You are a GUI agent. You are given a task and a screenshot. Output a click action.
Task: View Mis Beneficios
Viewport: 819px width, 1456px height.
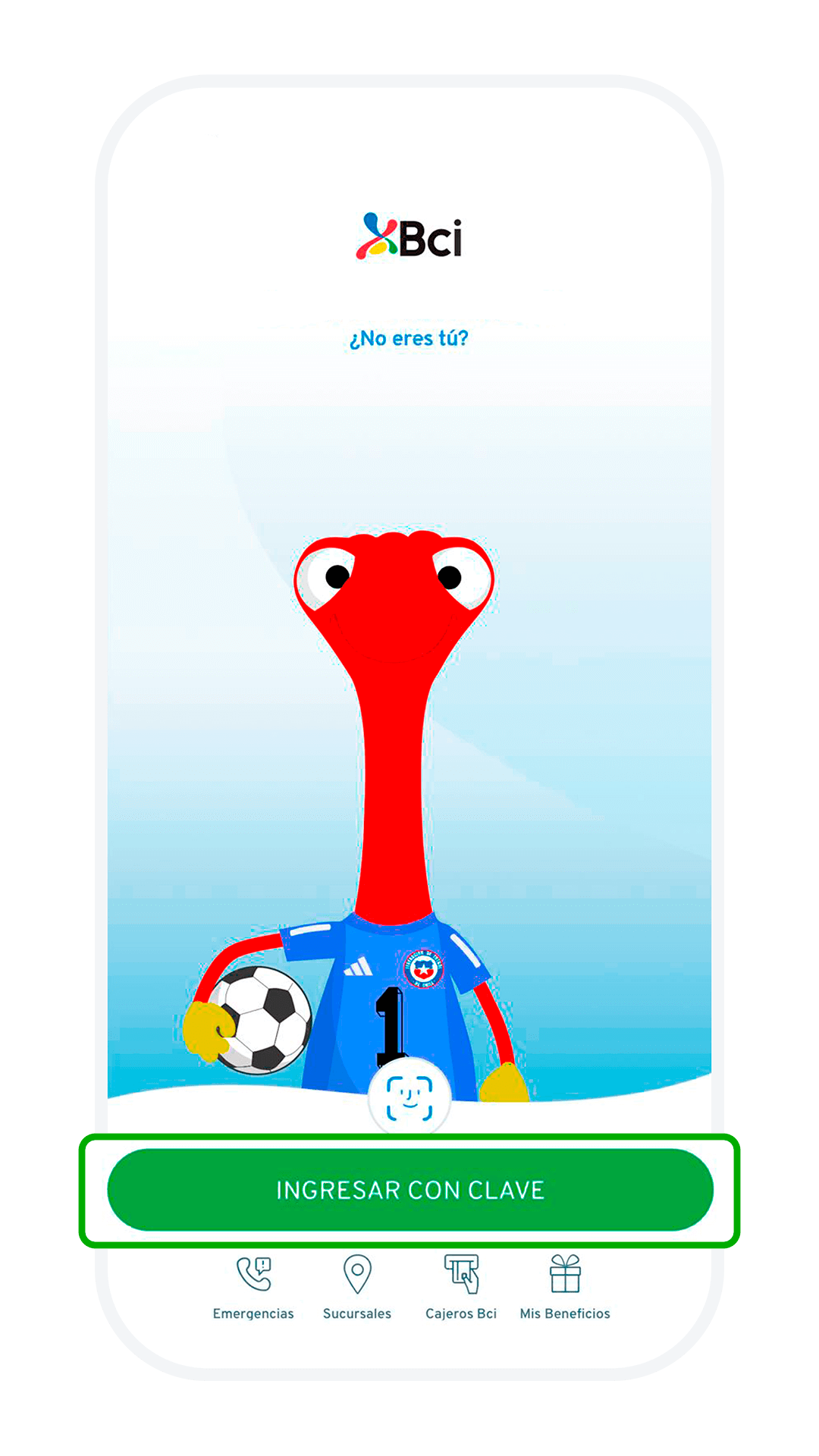(565, 1286)
